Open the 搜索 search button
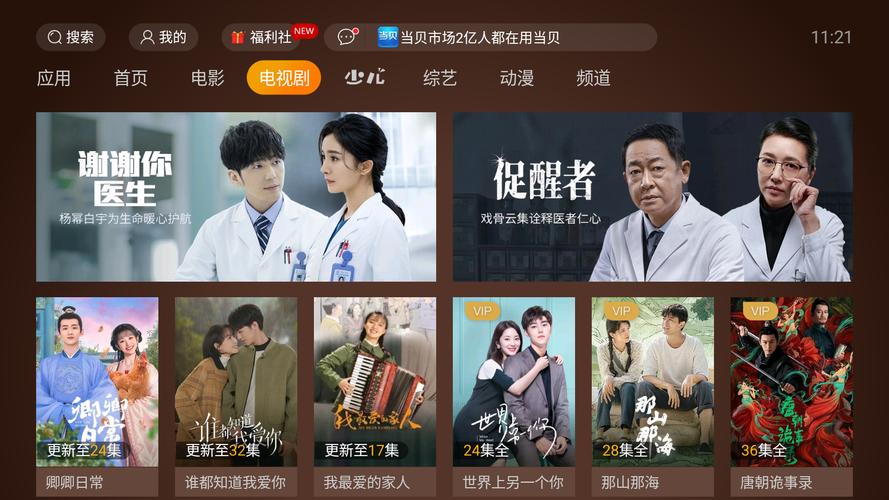This screenshot has height=500, width=889. point(70,37)
